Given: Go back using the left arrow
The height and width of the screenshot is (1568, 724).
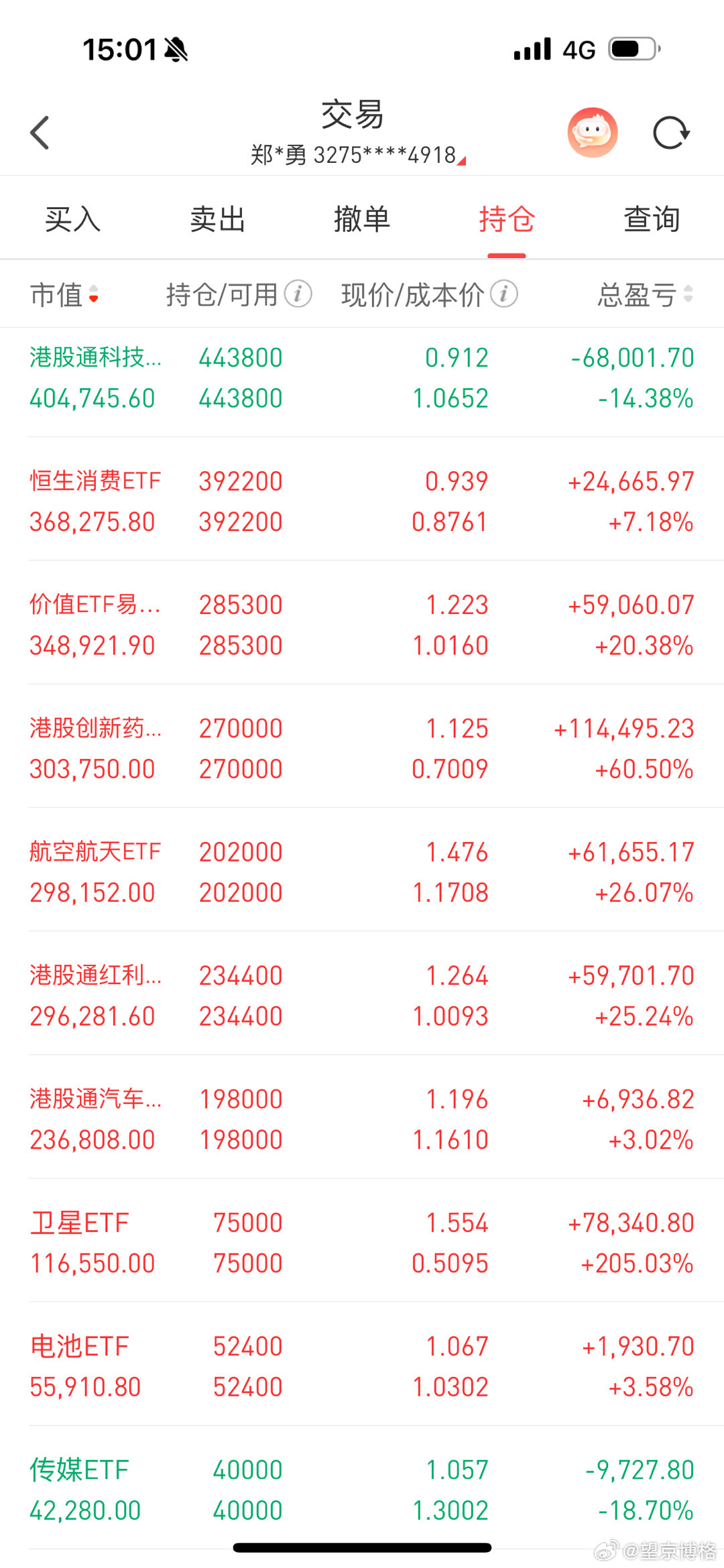Looking at the screenshot, I should click(x=40, y=132).
